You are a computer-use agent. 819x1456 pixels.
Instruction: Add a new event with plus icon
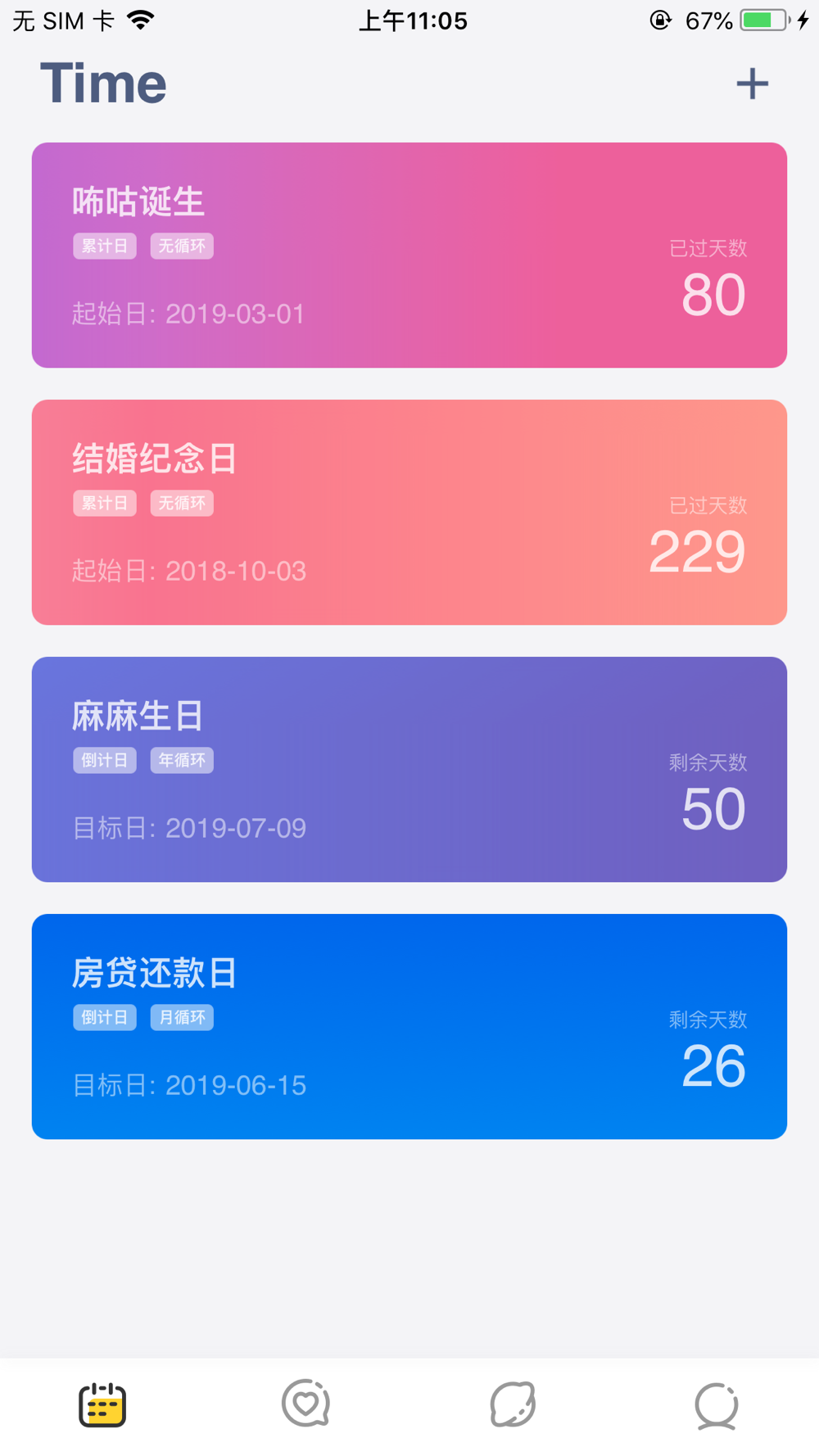tap(752, 84)
